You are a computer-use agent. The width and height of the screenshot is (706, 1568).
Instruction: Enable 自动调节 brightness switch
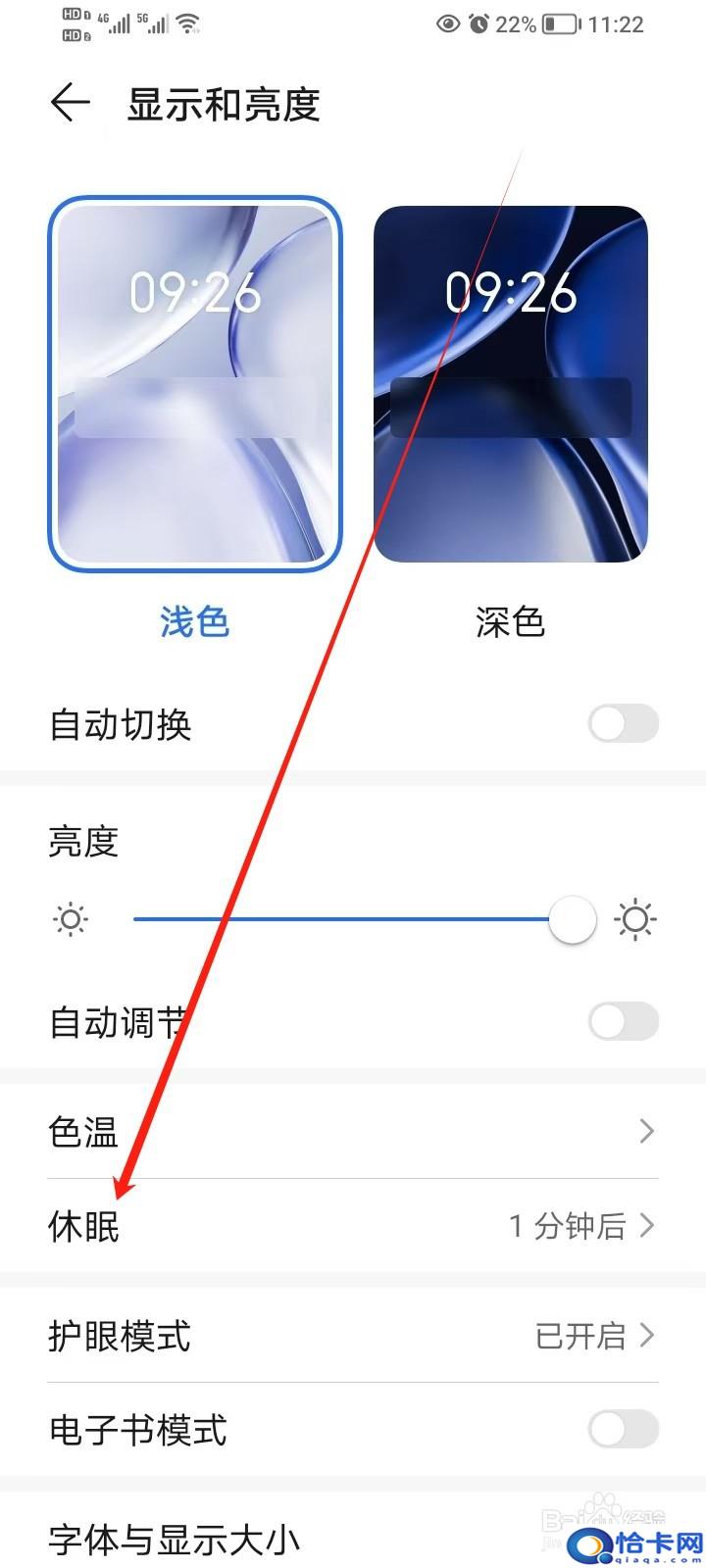tap(624, 1022)
